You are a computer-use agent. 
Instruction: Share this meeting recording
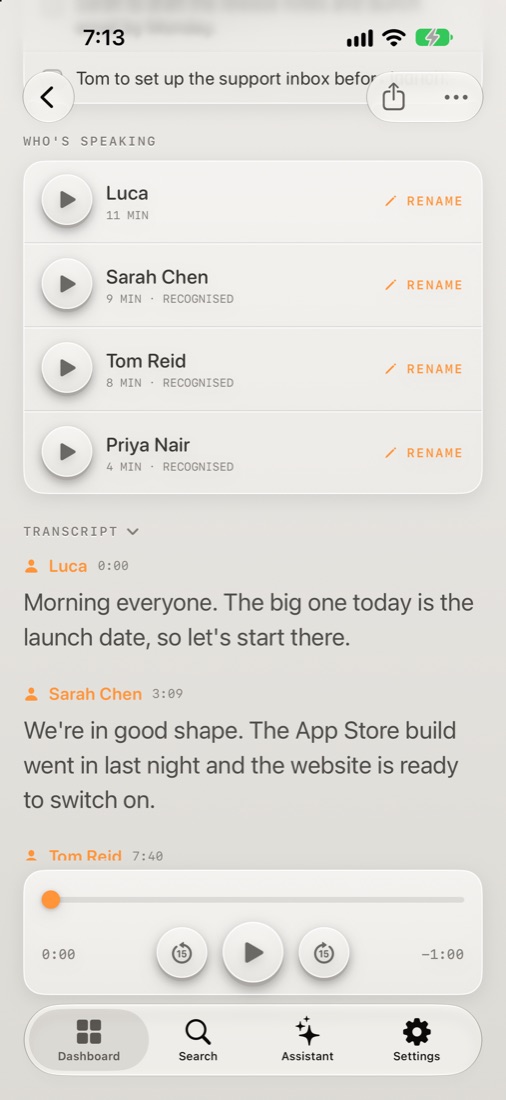(394, 97)
